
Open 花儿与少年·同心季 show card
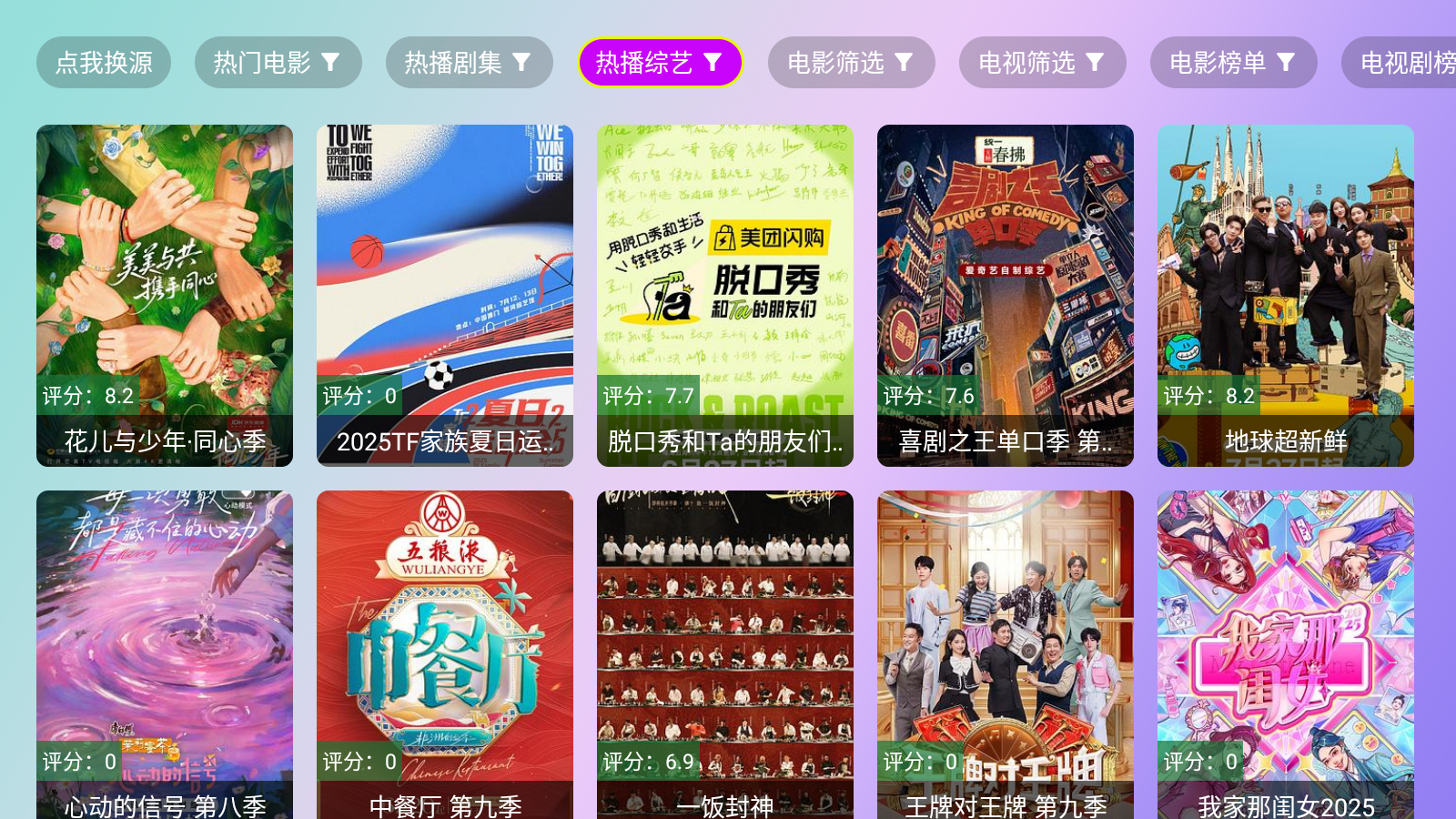[x=165, y=296]
